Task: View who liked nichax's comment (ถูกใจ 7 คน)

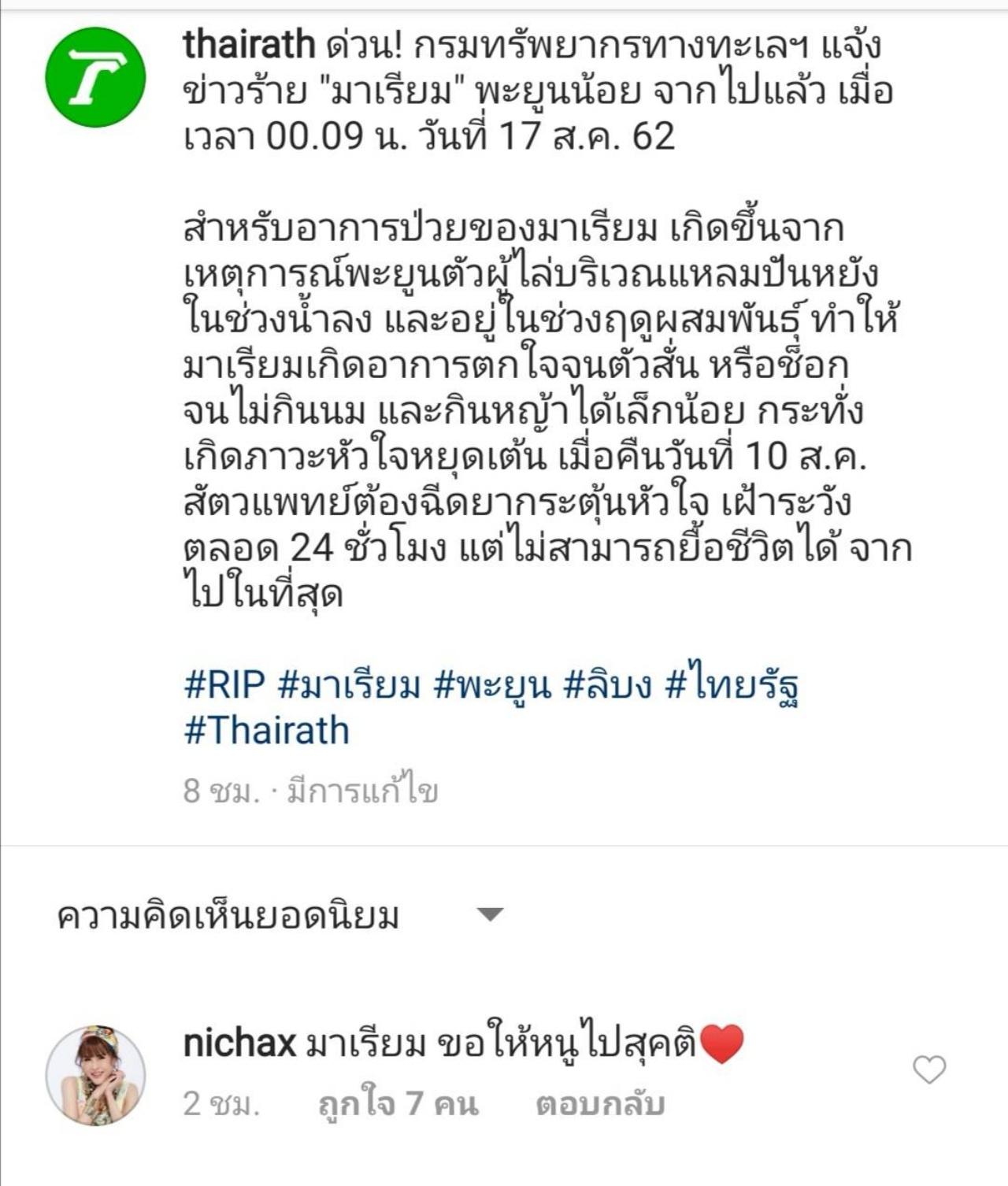Action: pyautogui.click(x=398, y=1104)
